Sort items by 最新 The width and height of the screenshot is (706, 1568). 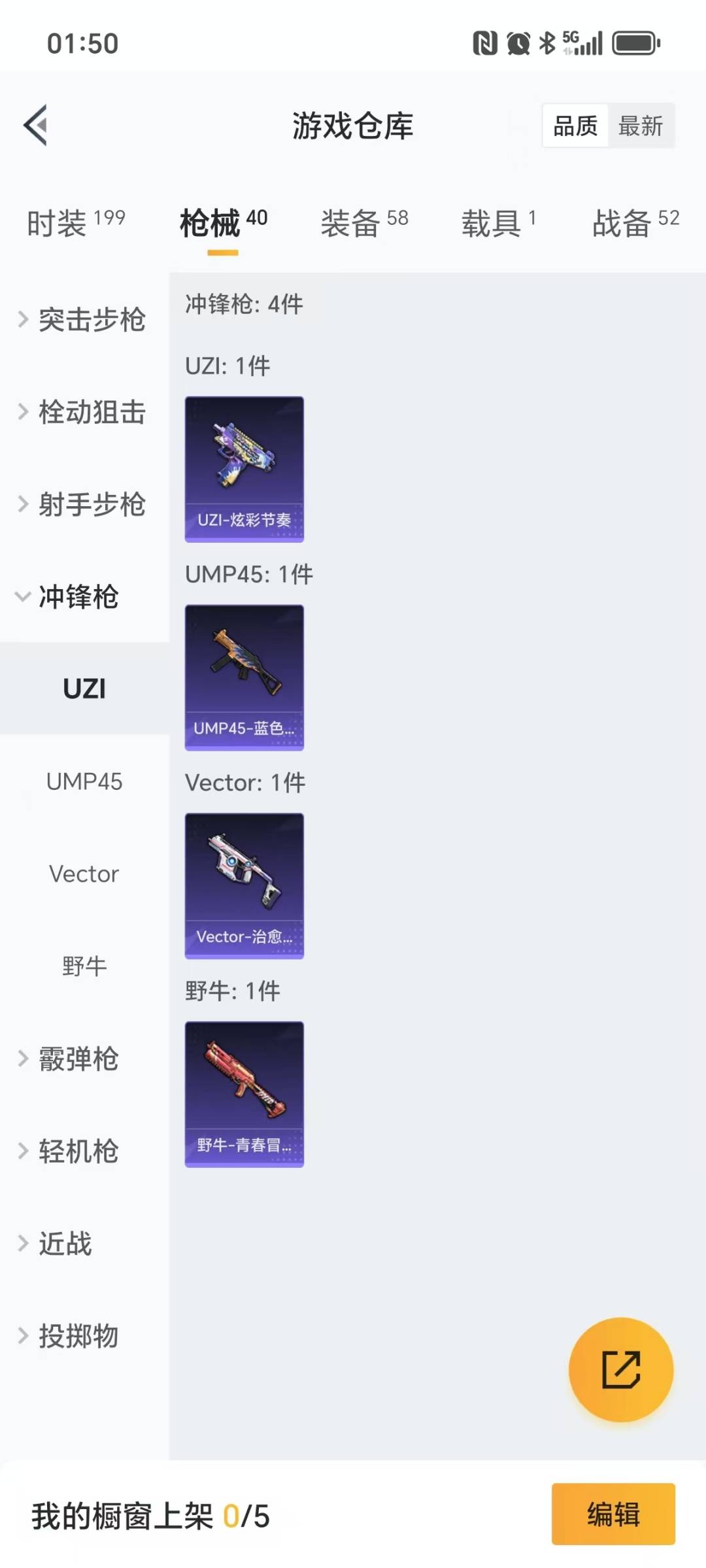(x=641, y=126)
